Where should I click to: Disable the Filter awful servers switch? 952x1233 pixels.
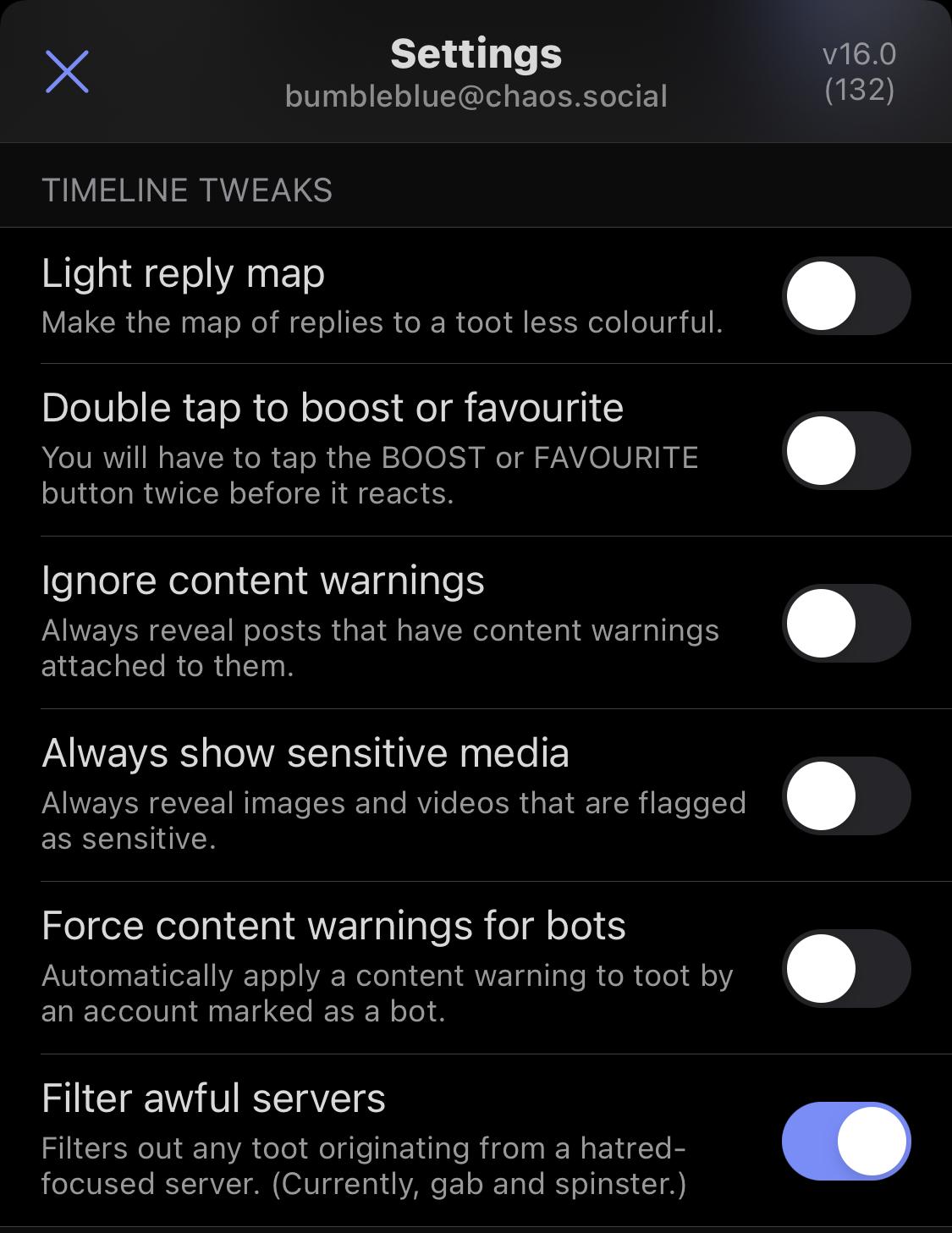[845, 1141]
